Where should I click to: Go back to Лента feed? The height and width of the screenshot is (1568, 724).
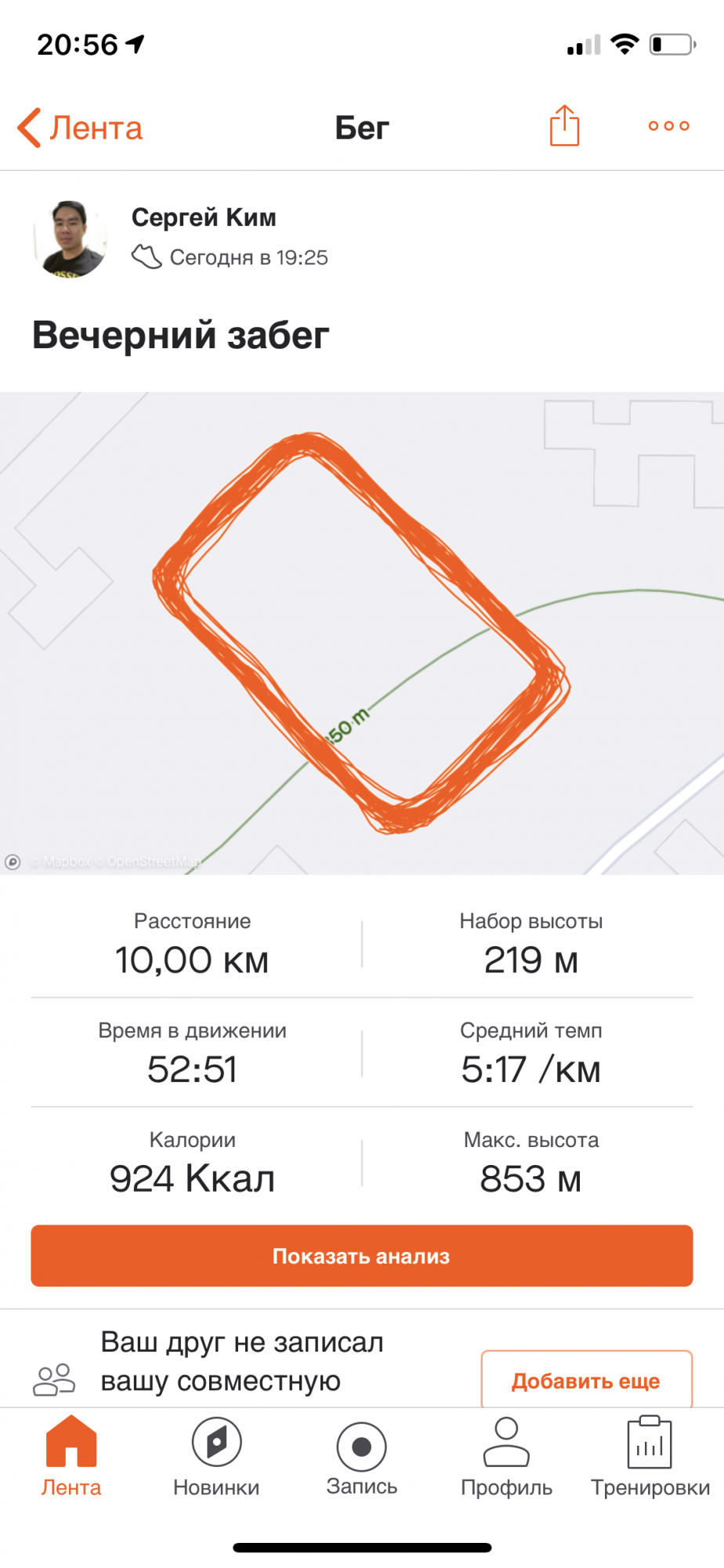coord(81,128)
